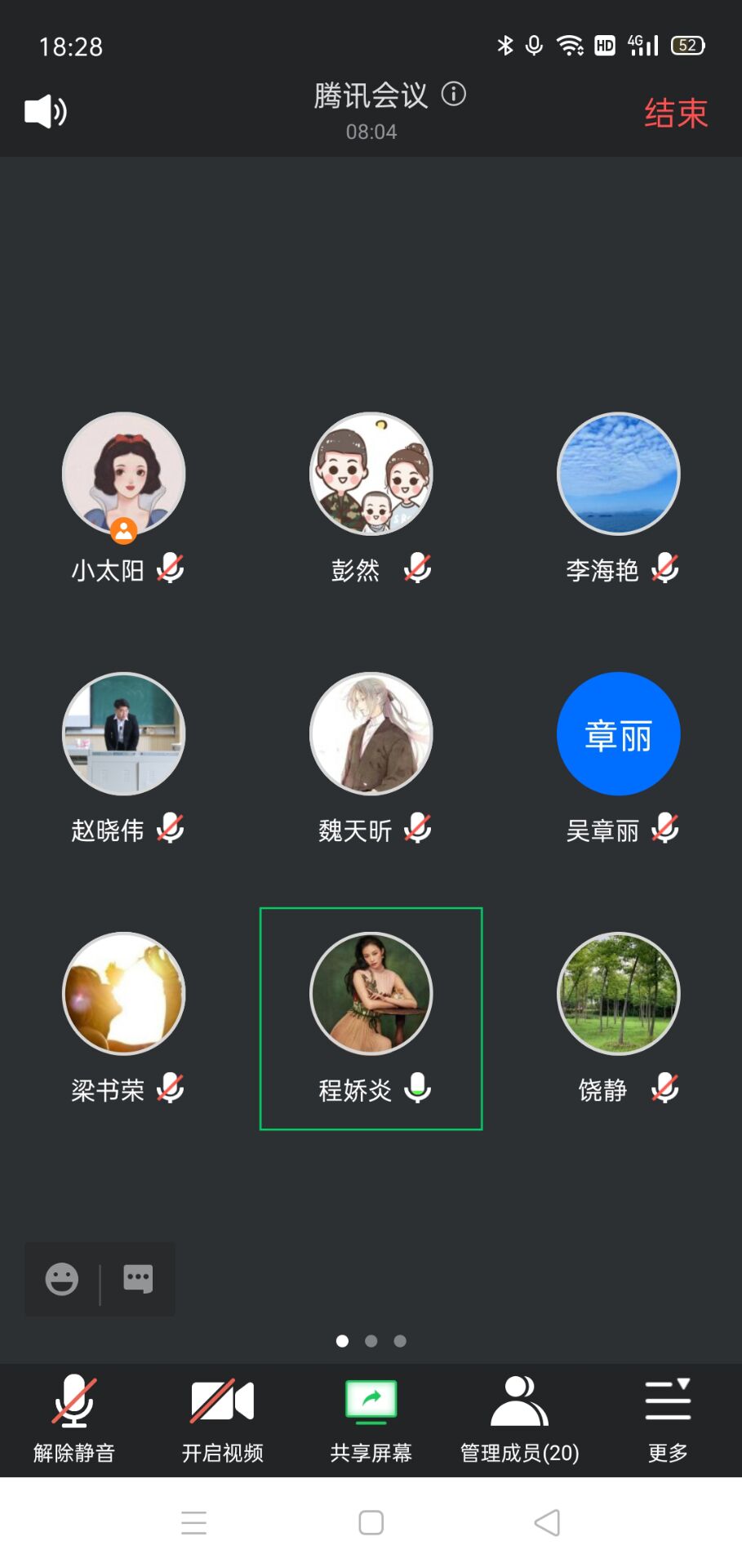Select participant 小太阳
The width and height of the screenshot is (742, 1568).
(124, 474)
